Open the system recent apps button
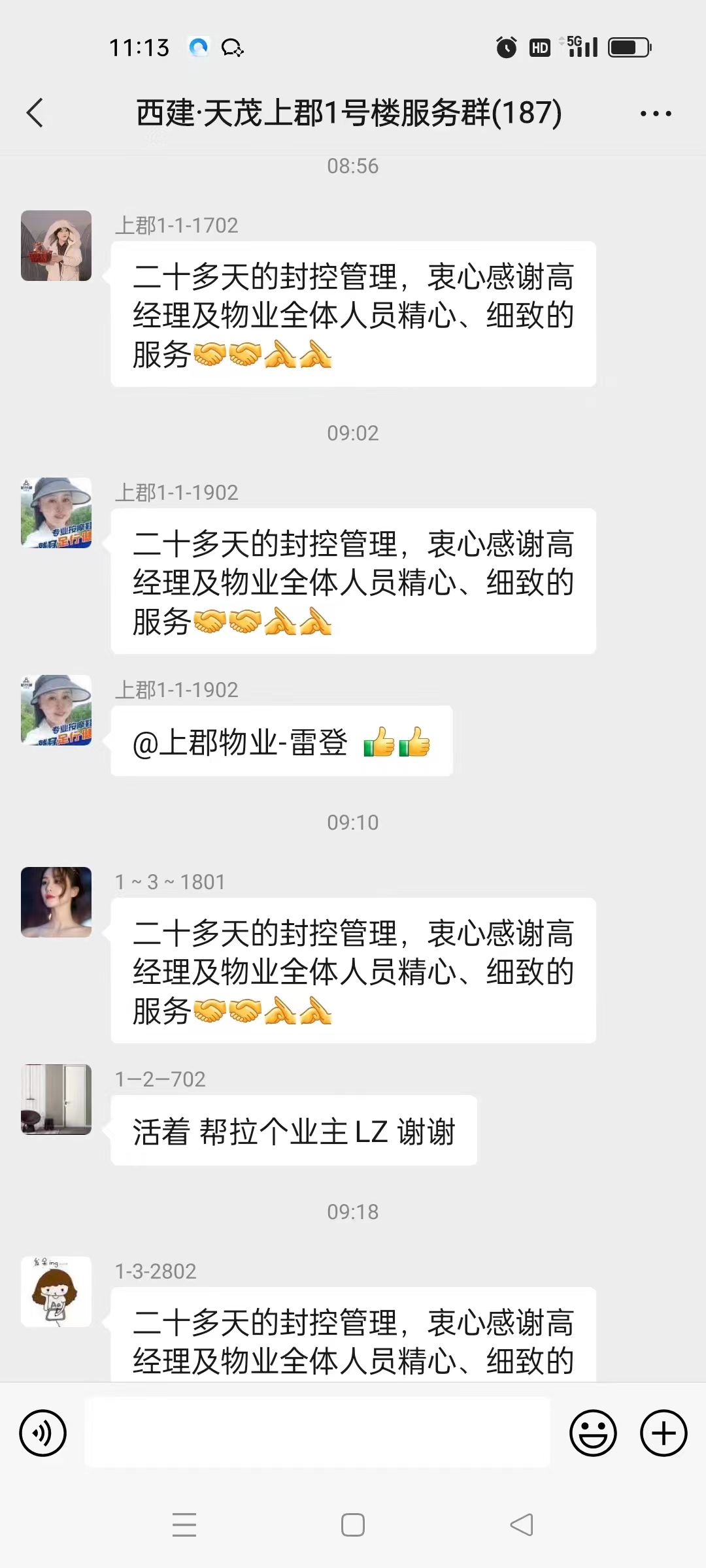The height and width of the screenshot is (1568, 706). (184, 1525)
